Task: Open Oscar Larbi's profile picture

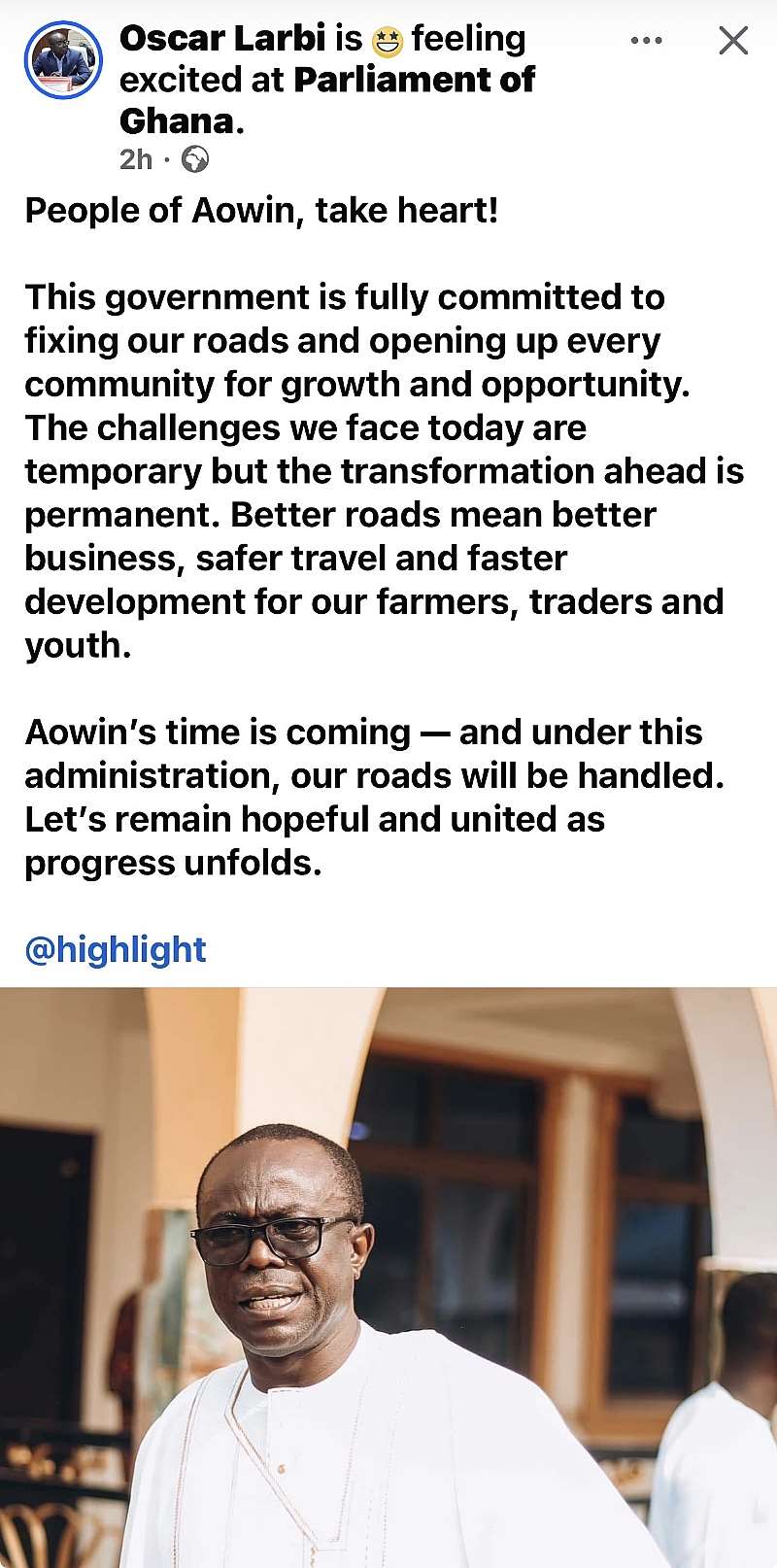Action: 63,60
